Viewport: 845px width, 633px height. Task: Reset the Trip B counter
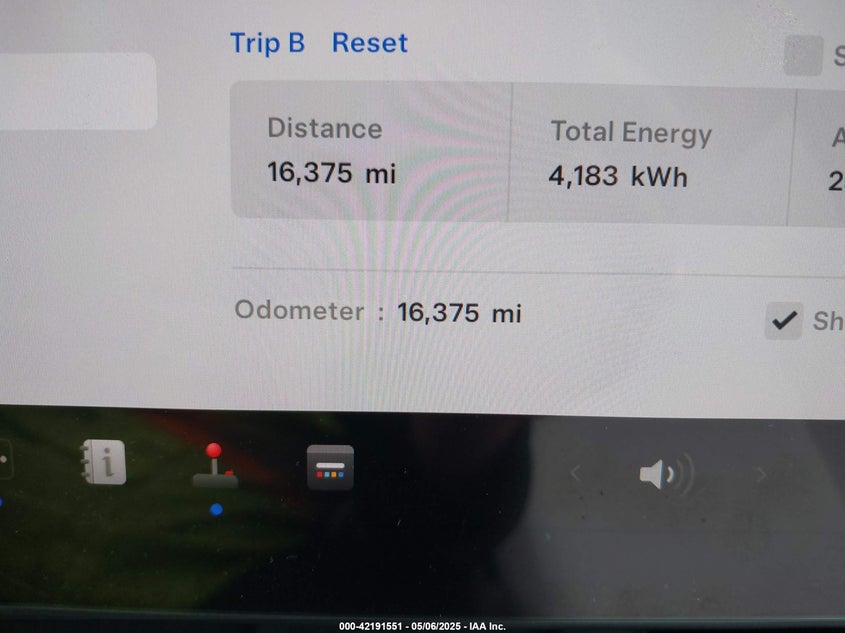369,43
